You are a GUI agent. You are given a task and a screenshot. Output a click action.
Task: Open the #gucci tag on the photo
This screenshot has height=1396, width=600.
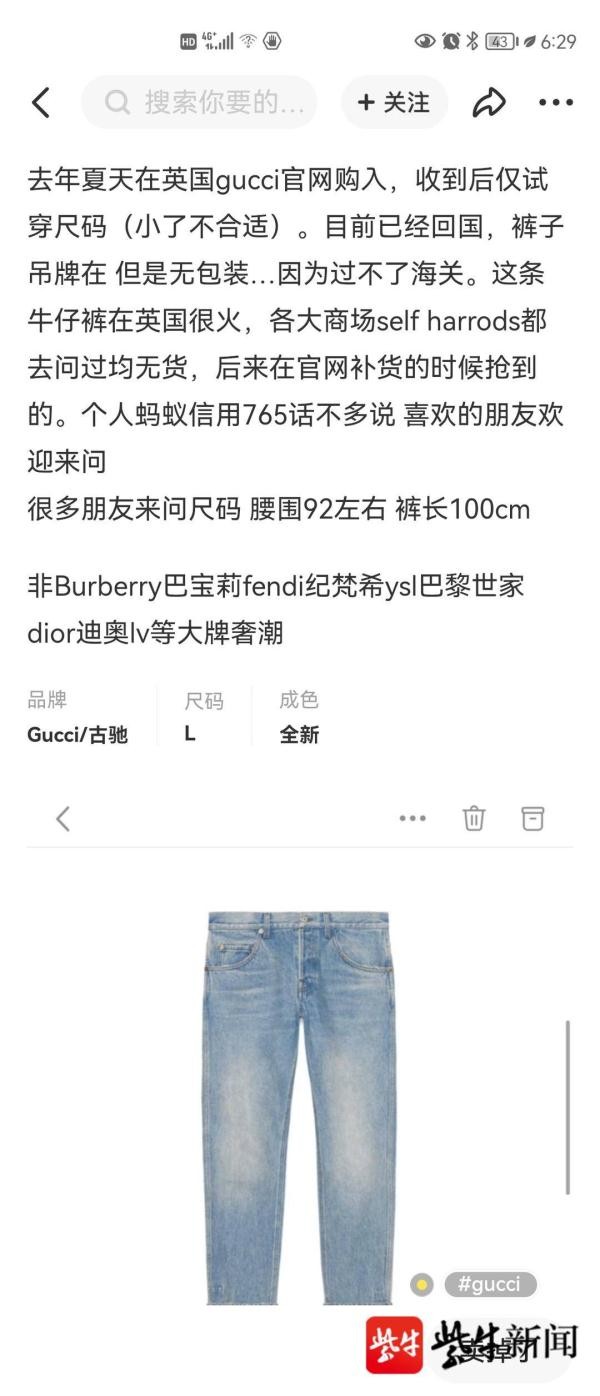pos(490,1284)
